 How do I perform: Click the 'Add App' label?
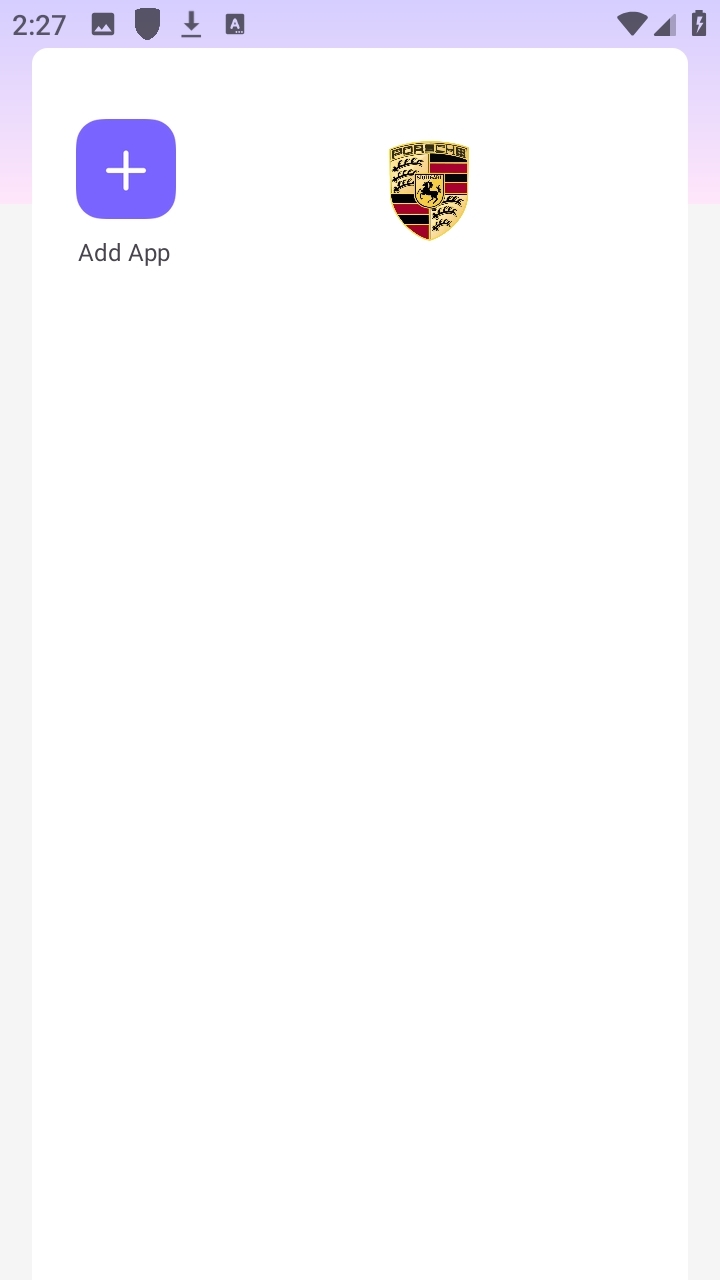click(124, 253)
